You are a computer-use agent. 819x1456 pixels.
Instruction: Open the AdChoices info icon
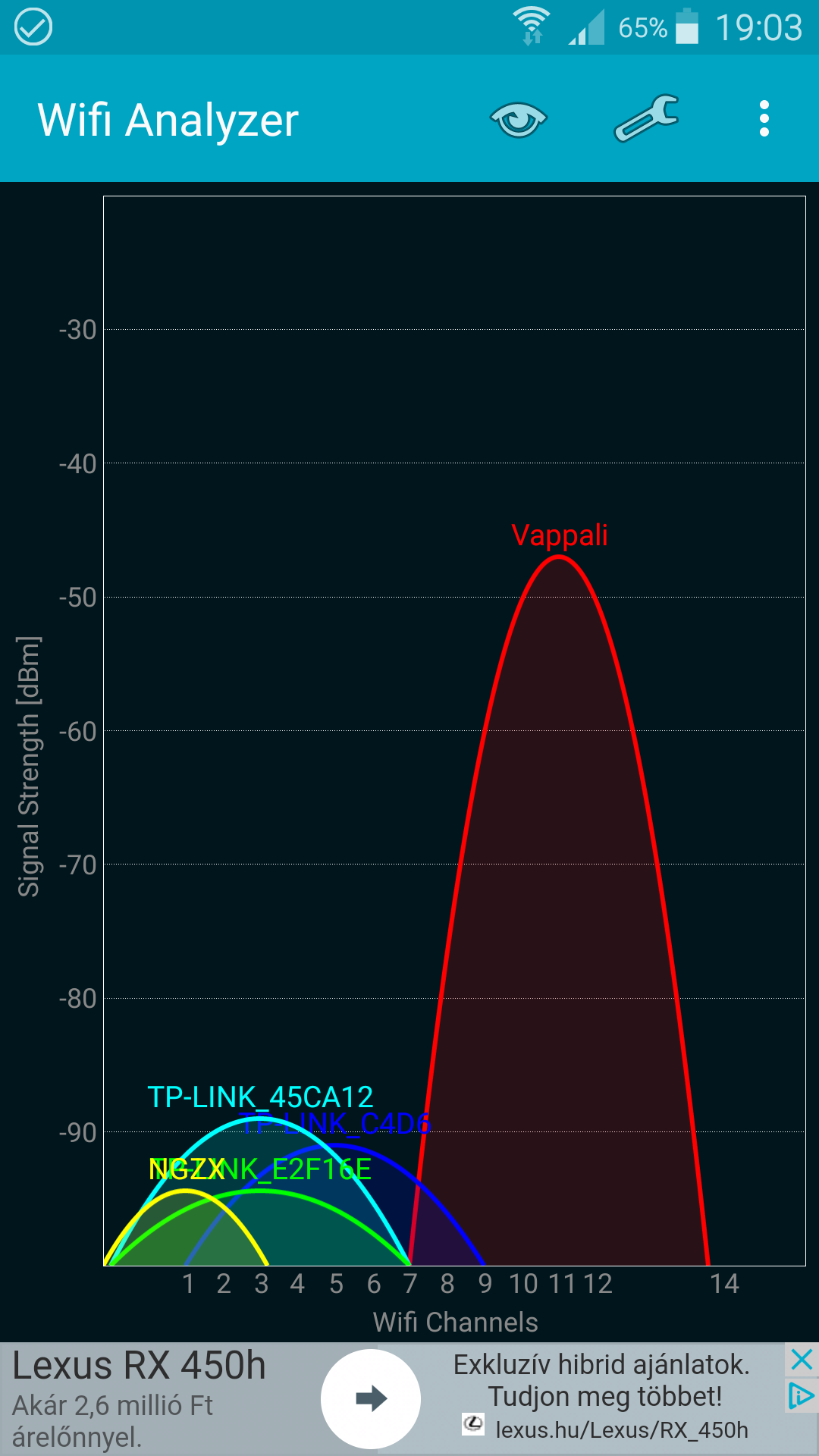point(802,1395)
